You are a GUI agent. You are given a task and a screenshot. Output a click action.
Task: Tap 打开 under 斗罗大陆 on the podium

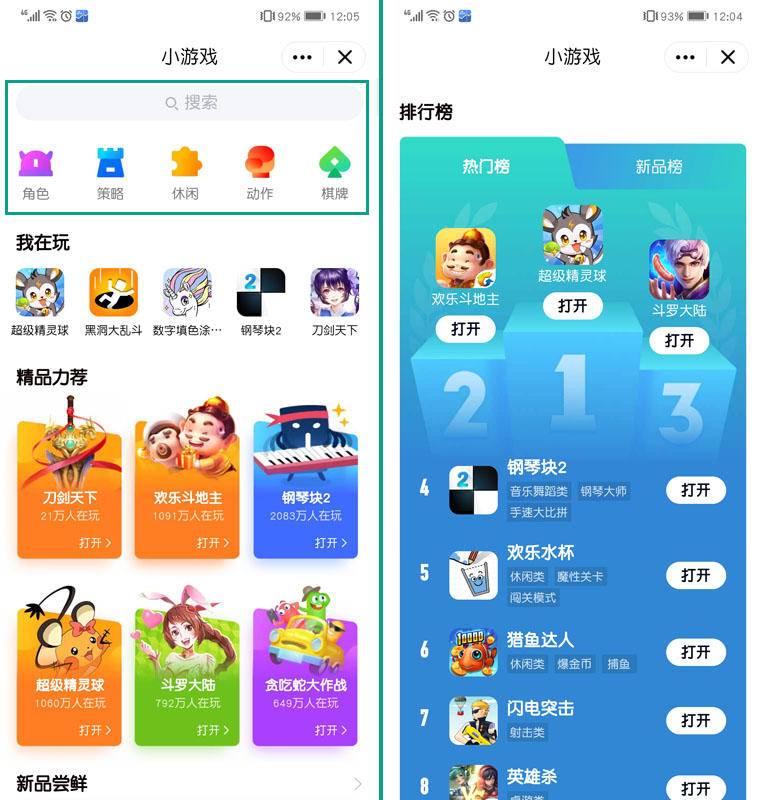679,340
